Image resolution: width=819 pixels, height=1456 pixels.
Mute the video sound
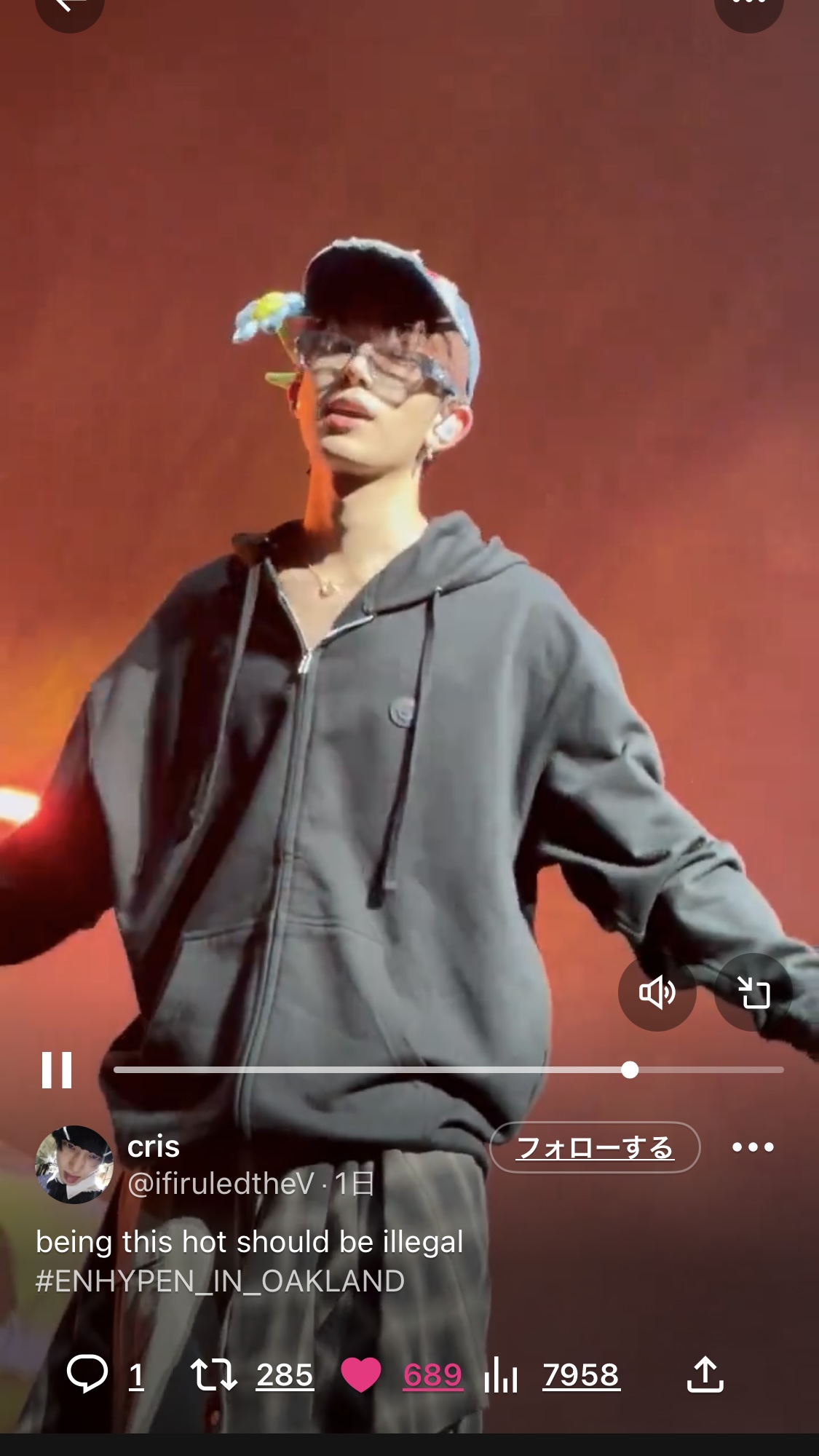click(657, 992)
